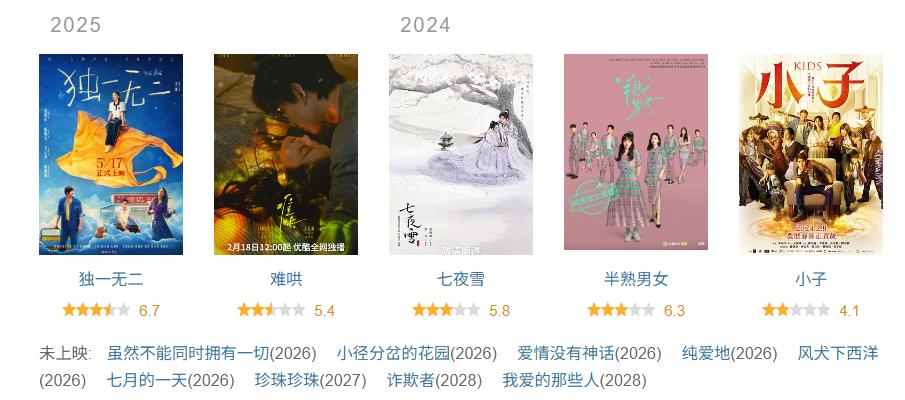Open the 七夜雪 poster
The height and width of the screenshot is (400, 905).
tap(460, 154)
